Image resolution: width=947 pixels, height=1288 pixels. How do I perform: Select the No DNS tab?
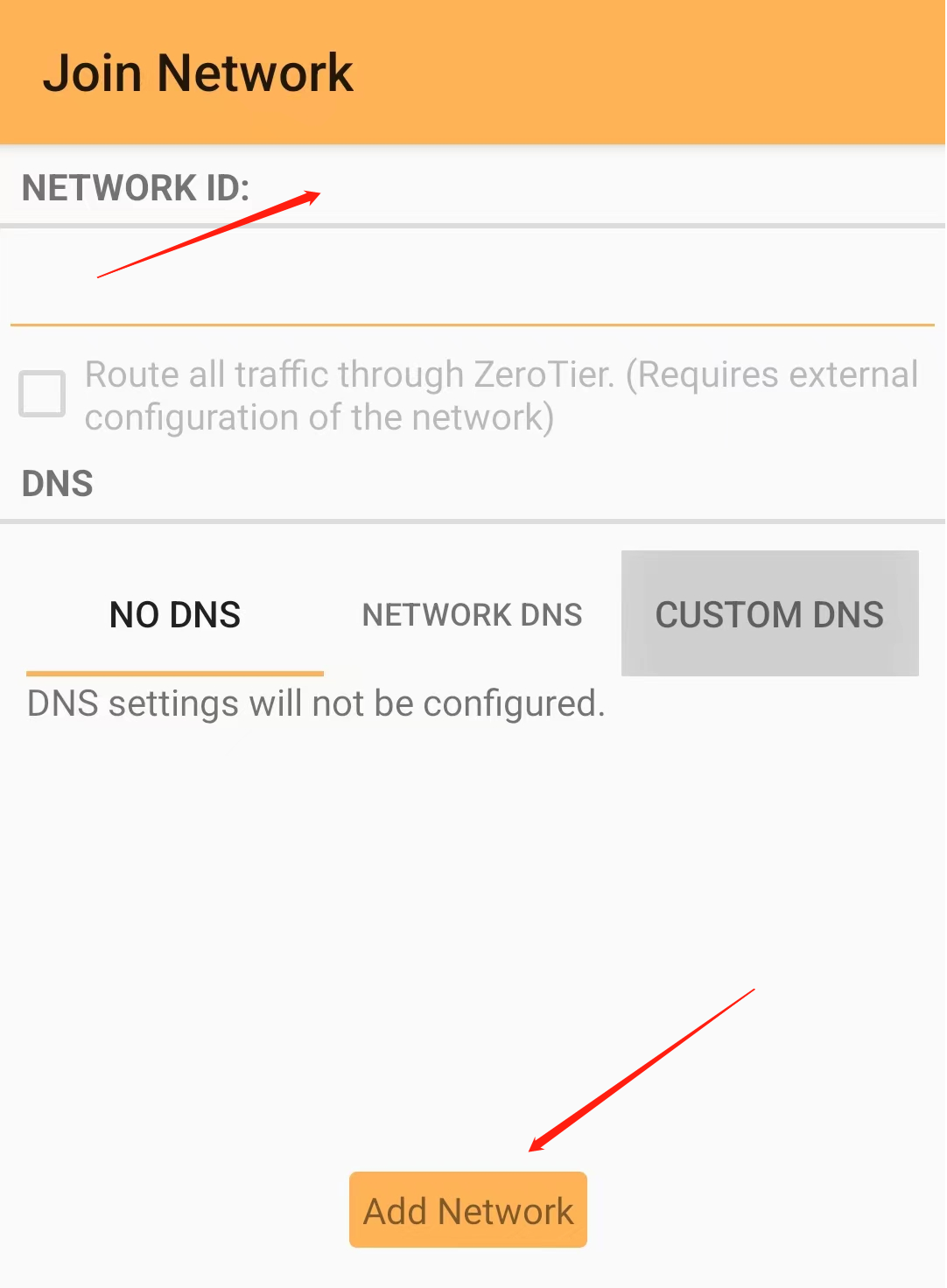point(175,614)
